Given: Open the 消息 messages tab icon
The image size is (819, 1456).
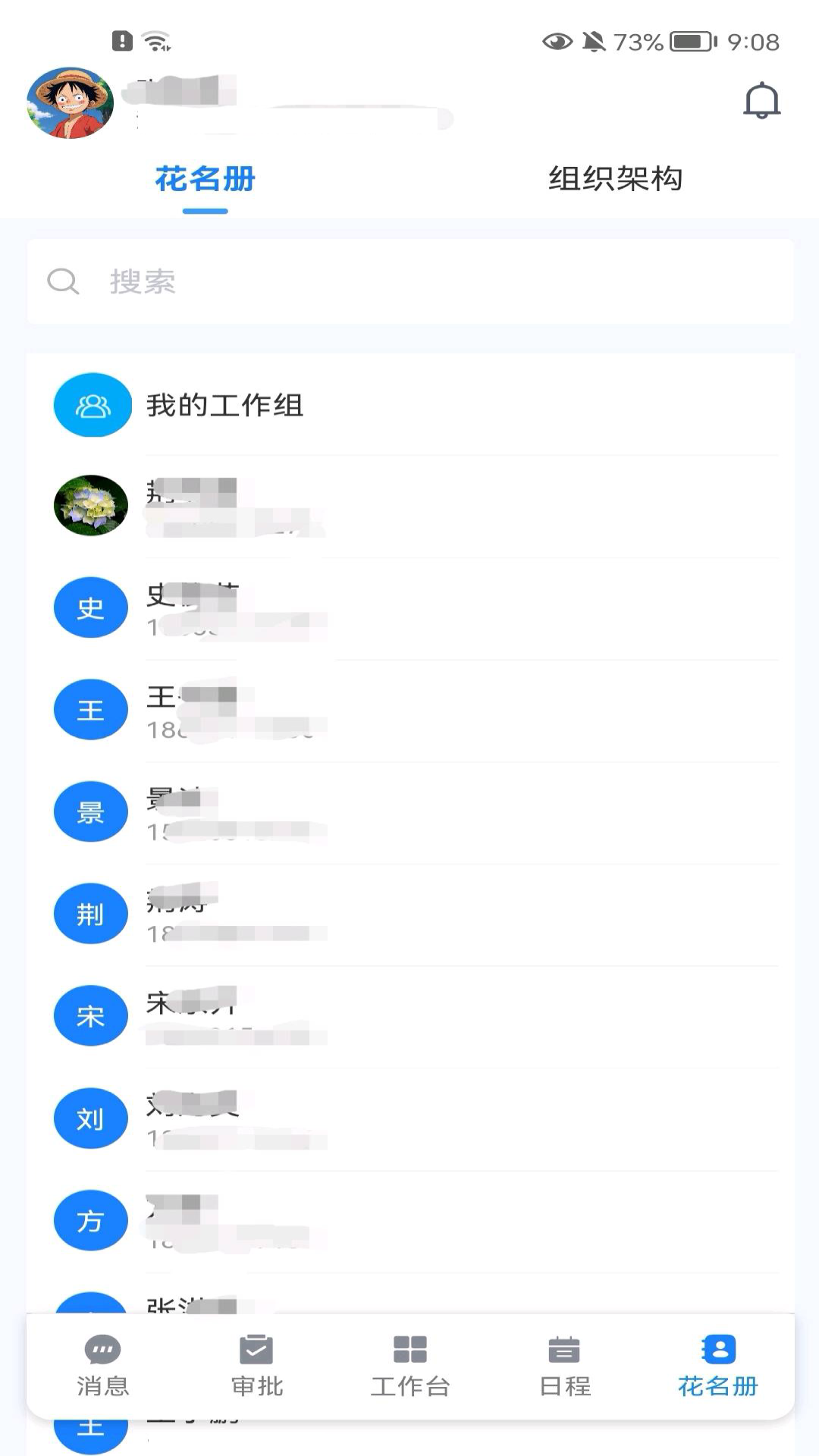Looking at the screenshot, I should [101, 1349].
